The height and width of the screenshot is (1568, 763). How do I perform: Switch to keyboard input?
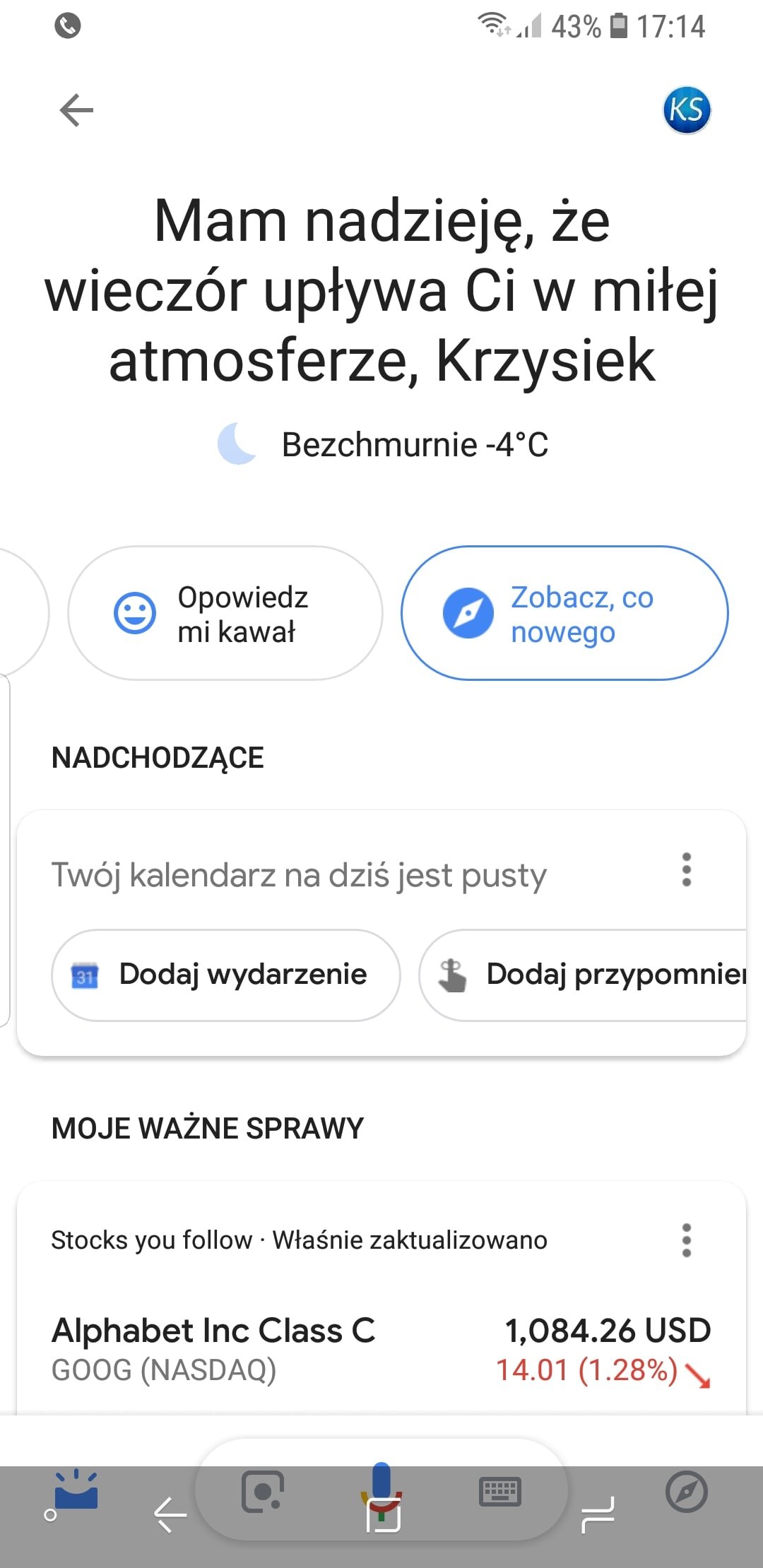[500, 1492]
